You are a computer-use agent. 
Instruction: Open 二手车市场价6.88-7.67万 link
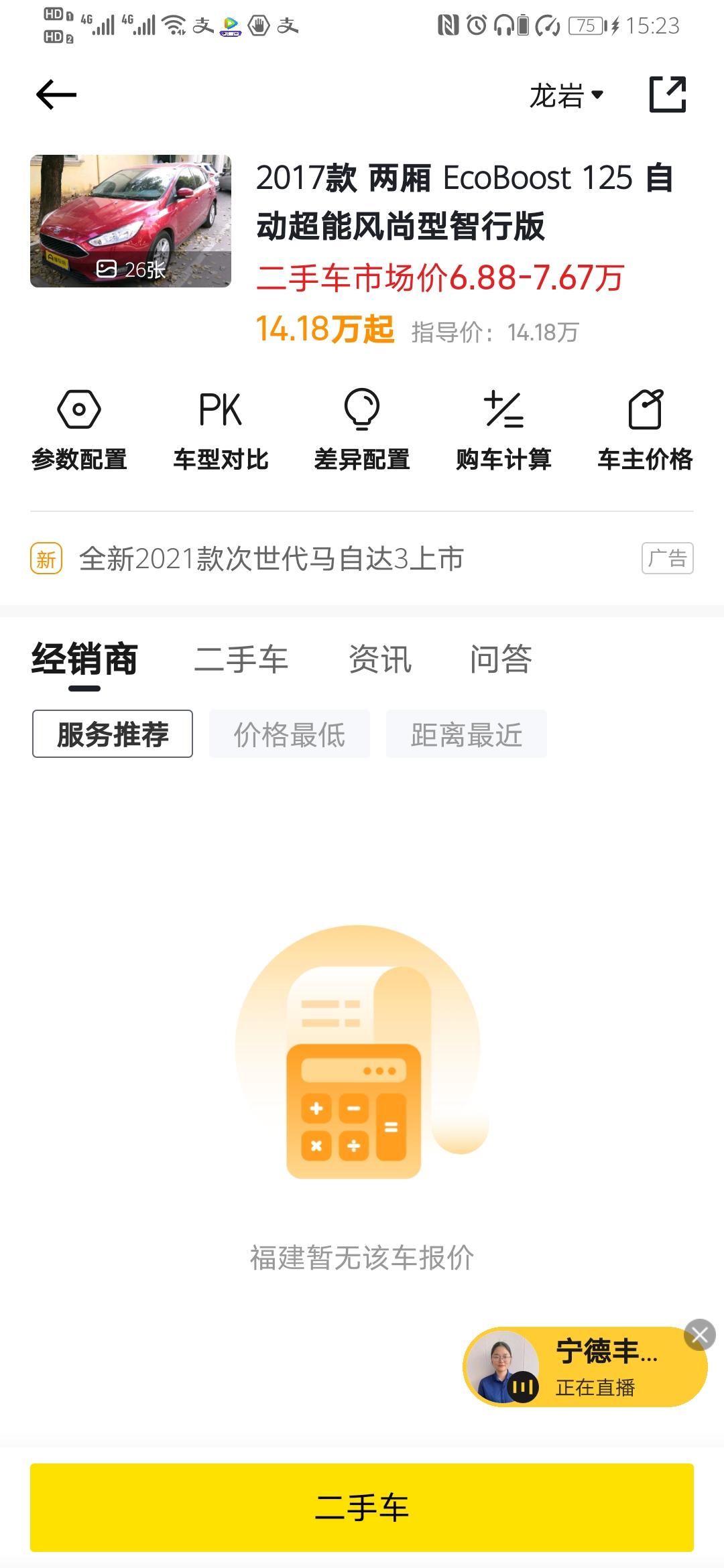(x=440, y=277)
